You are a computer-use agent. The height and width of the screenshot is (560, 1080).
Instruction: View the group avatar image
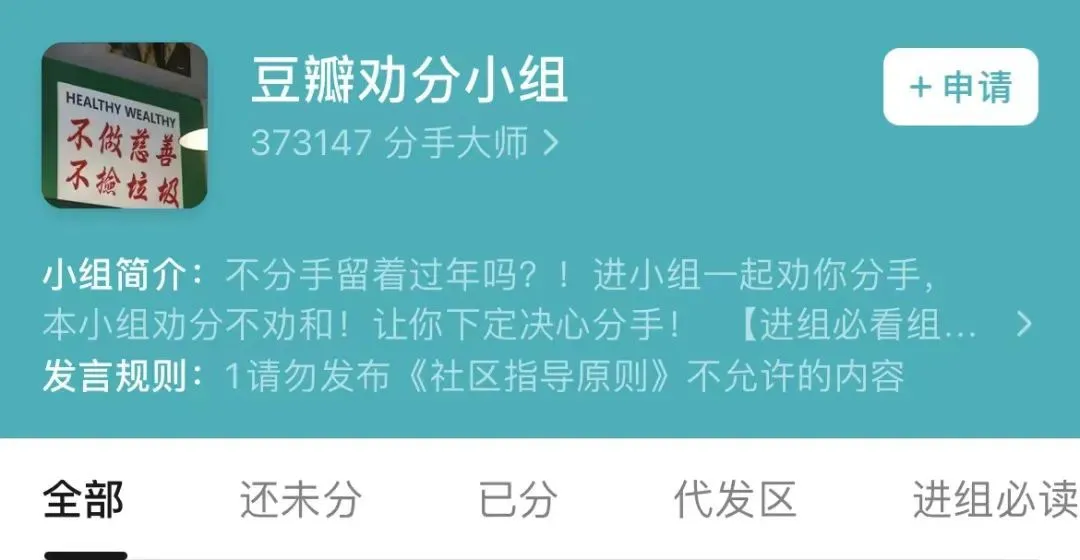(125, 126)
